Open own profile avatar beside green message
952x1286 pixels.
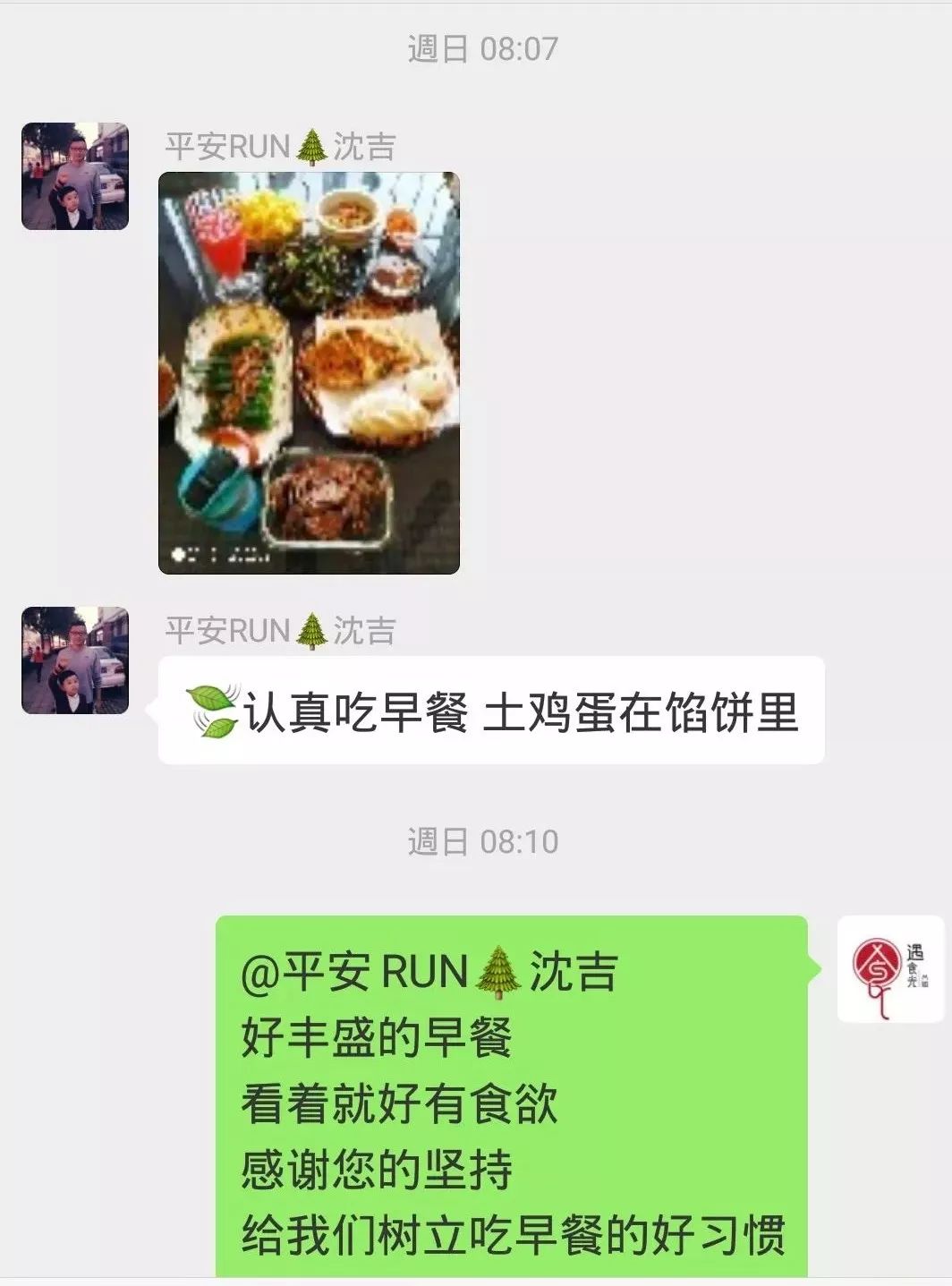(889, 969)
